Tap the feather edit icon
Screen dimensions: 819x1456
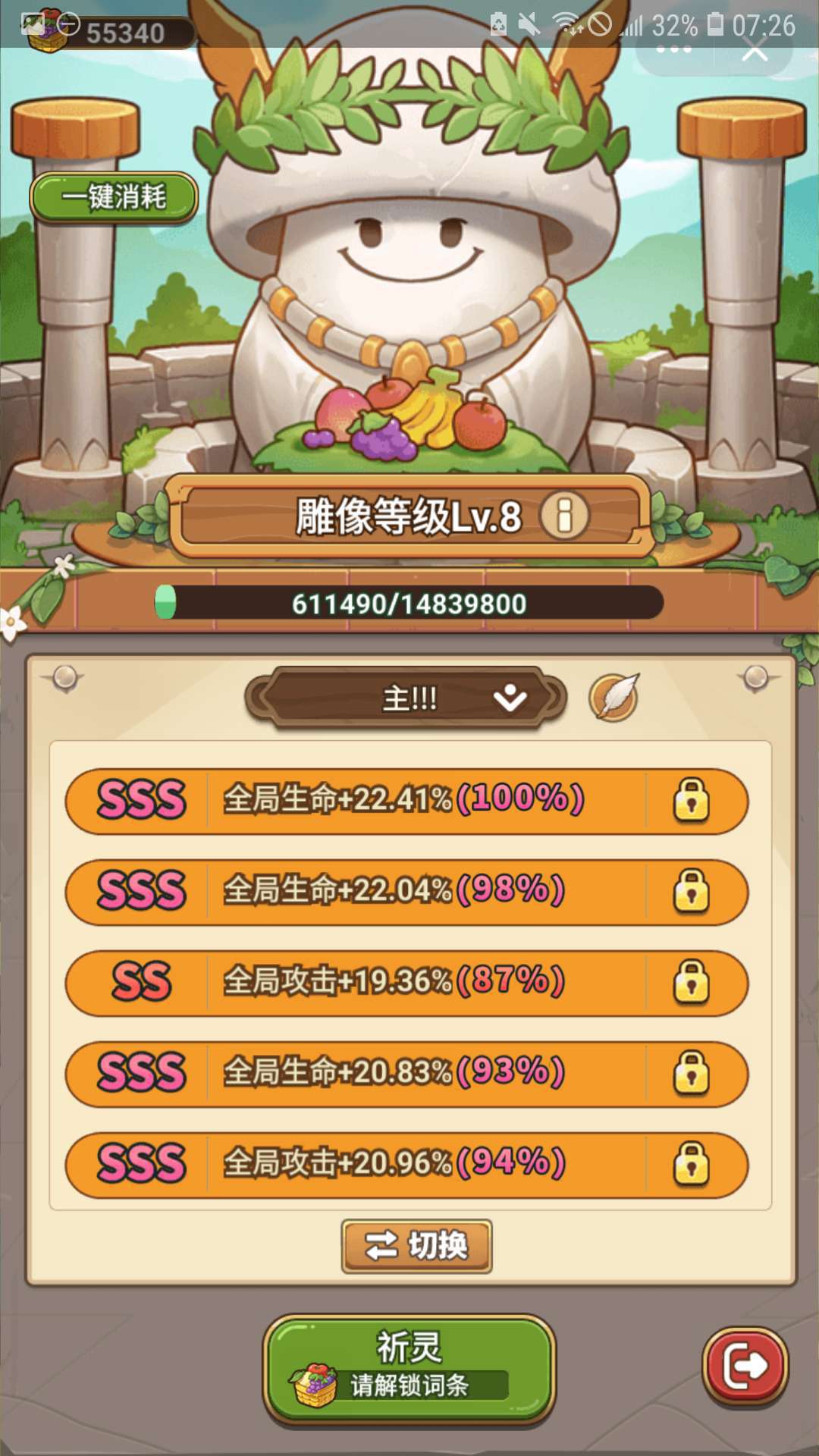click(x=614, y=697)
